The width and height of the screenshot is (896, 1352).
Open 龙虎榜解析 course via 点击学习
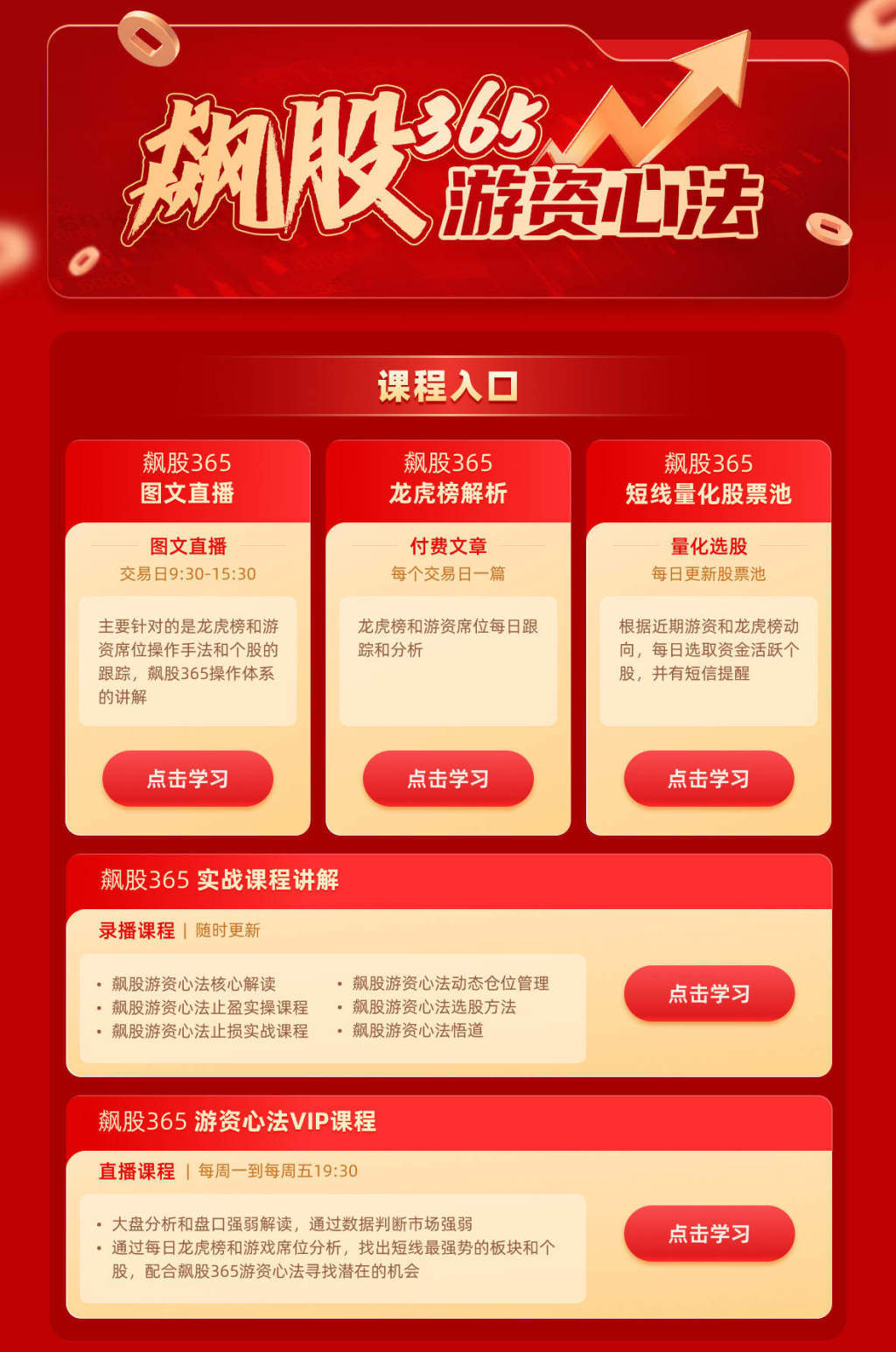(x=448, y=778)
